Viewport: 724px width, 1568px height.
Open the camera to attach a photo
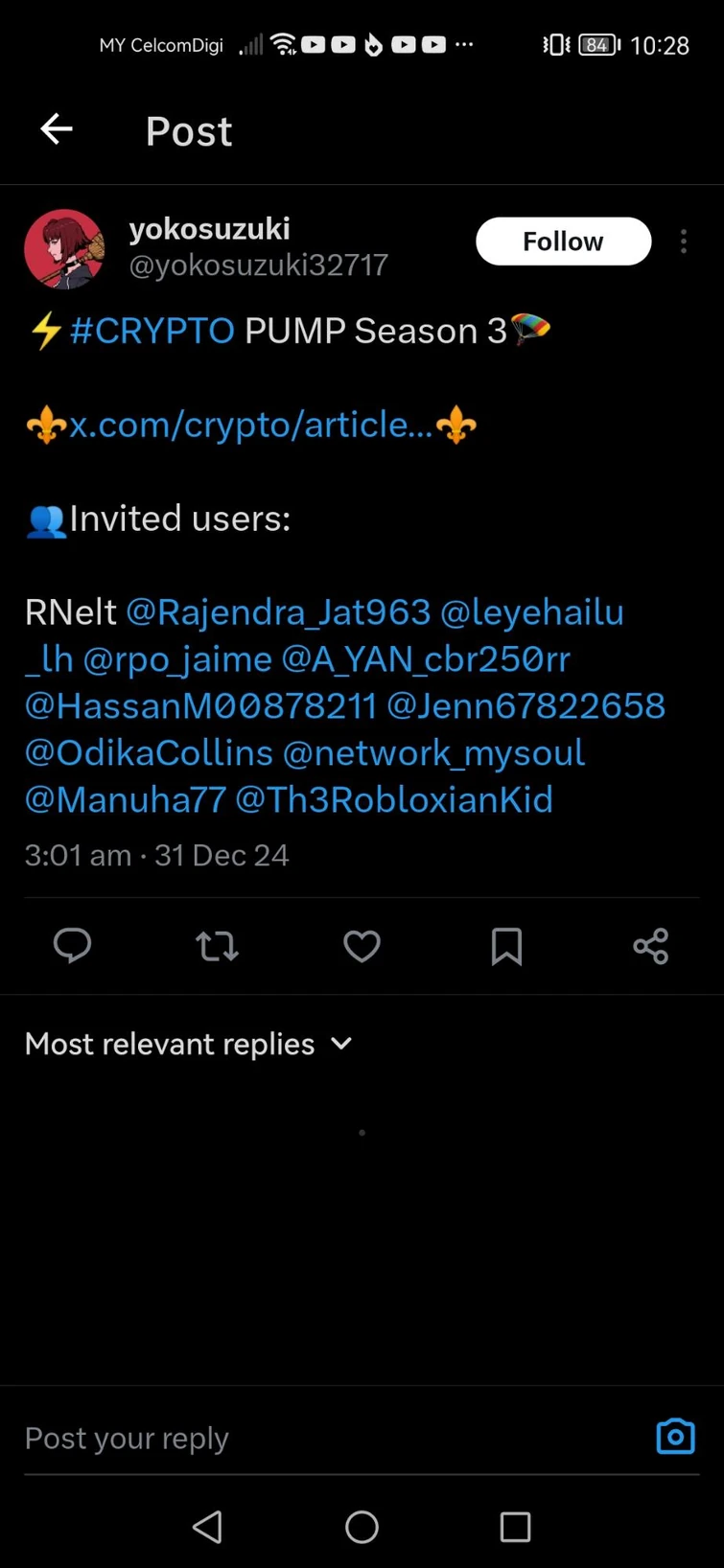pos(675,1436)
